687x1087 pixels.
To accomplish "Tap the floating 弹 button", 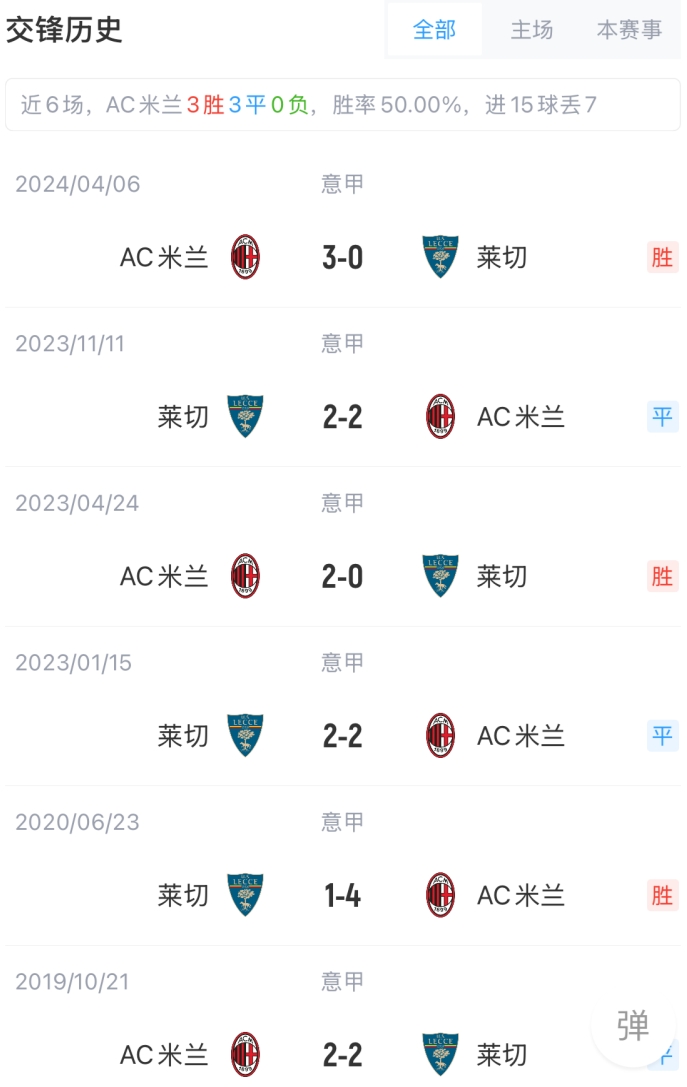I will click(x=633, y=1026).
